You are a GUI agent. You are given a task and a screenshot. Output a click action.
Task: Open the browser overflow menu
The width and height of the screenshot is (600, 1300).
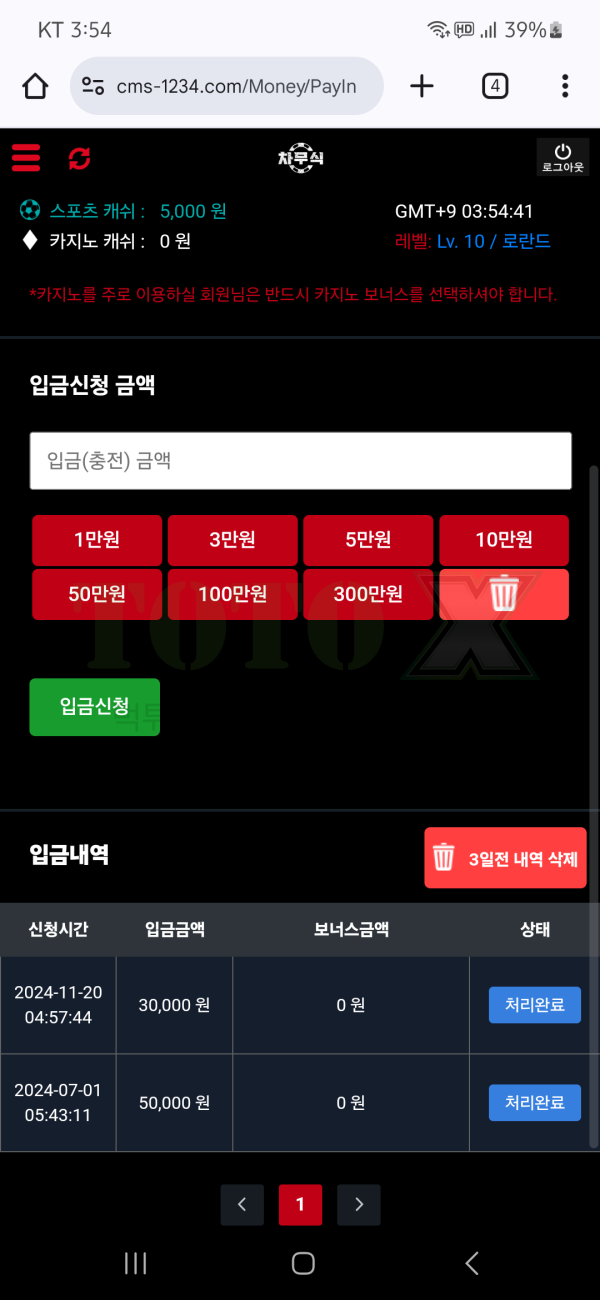(565, 86)
